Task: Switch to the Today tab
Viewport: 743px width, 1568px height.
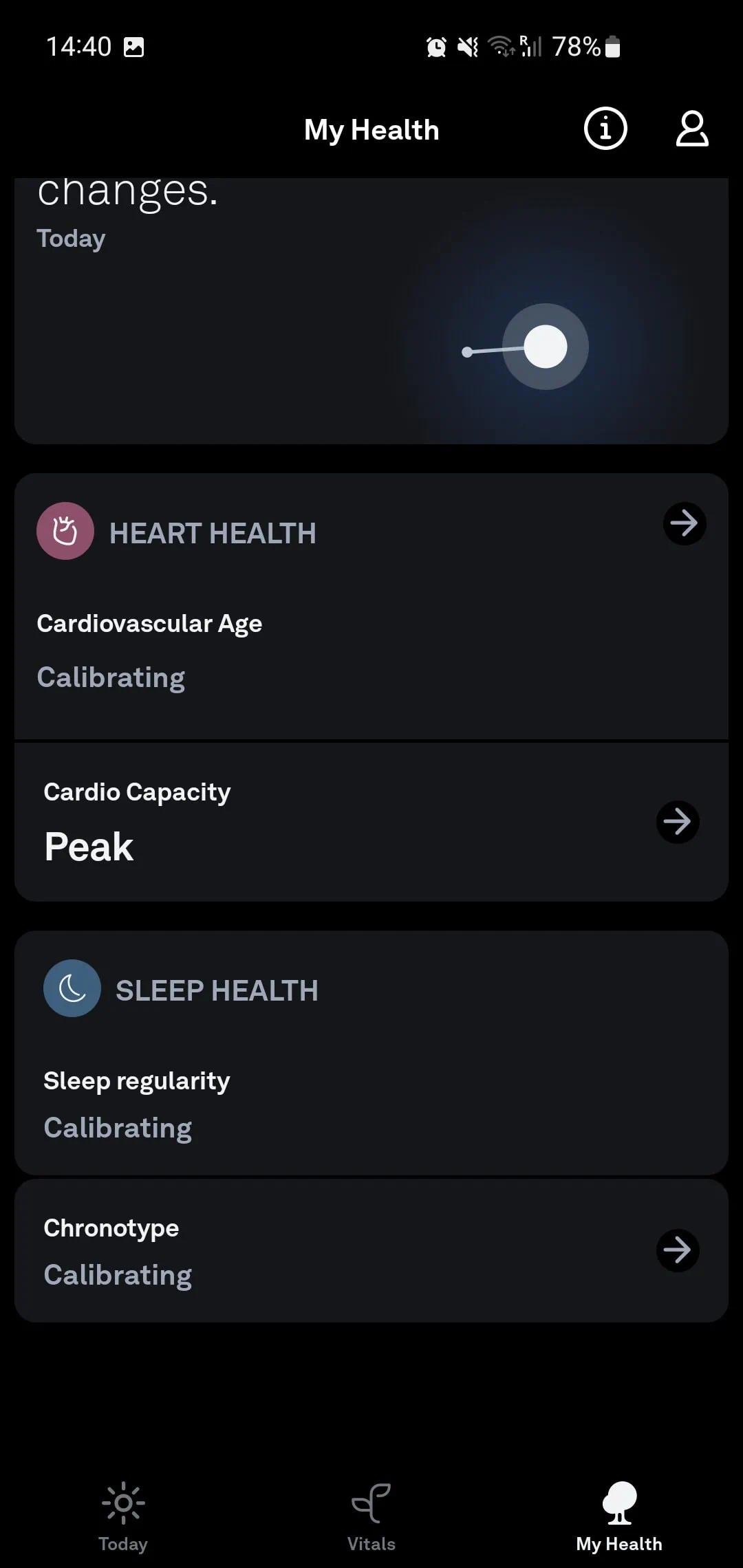Action: click(x=123, y=1516)
